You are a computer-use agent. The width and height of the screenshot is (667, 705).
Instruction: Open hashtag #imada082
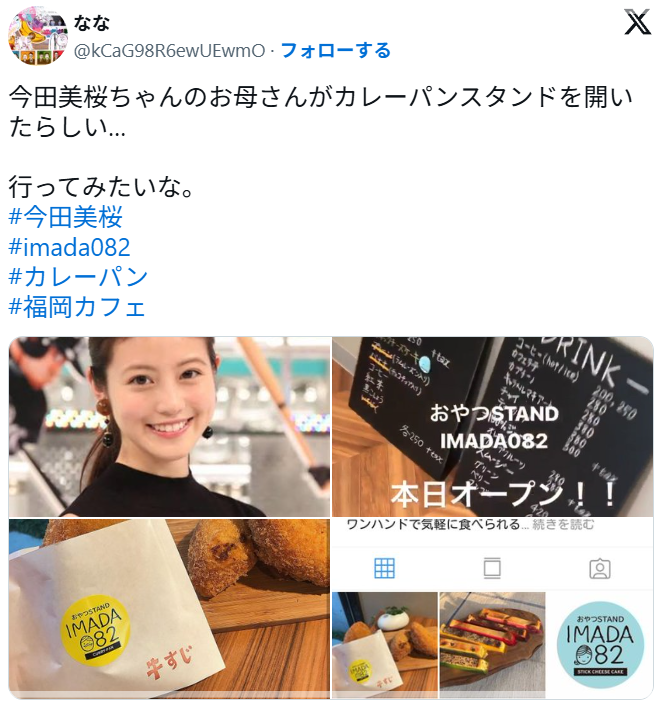69,247
